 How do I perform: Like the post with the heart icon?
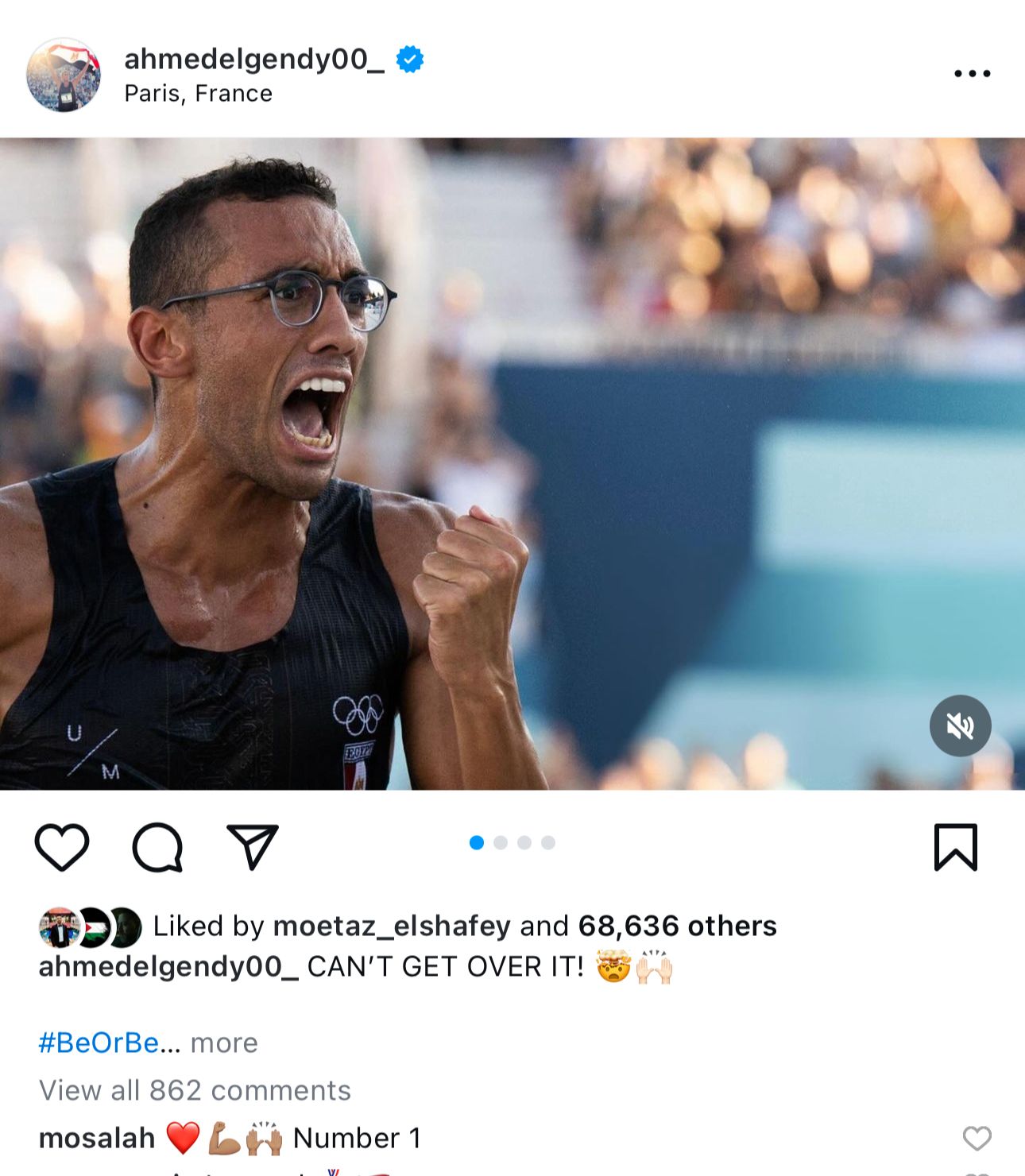click(62, 847)
